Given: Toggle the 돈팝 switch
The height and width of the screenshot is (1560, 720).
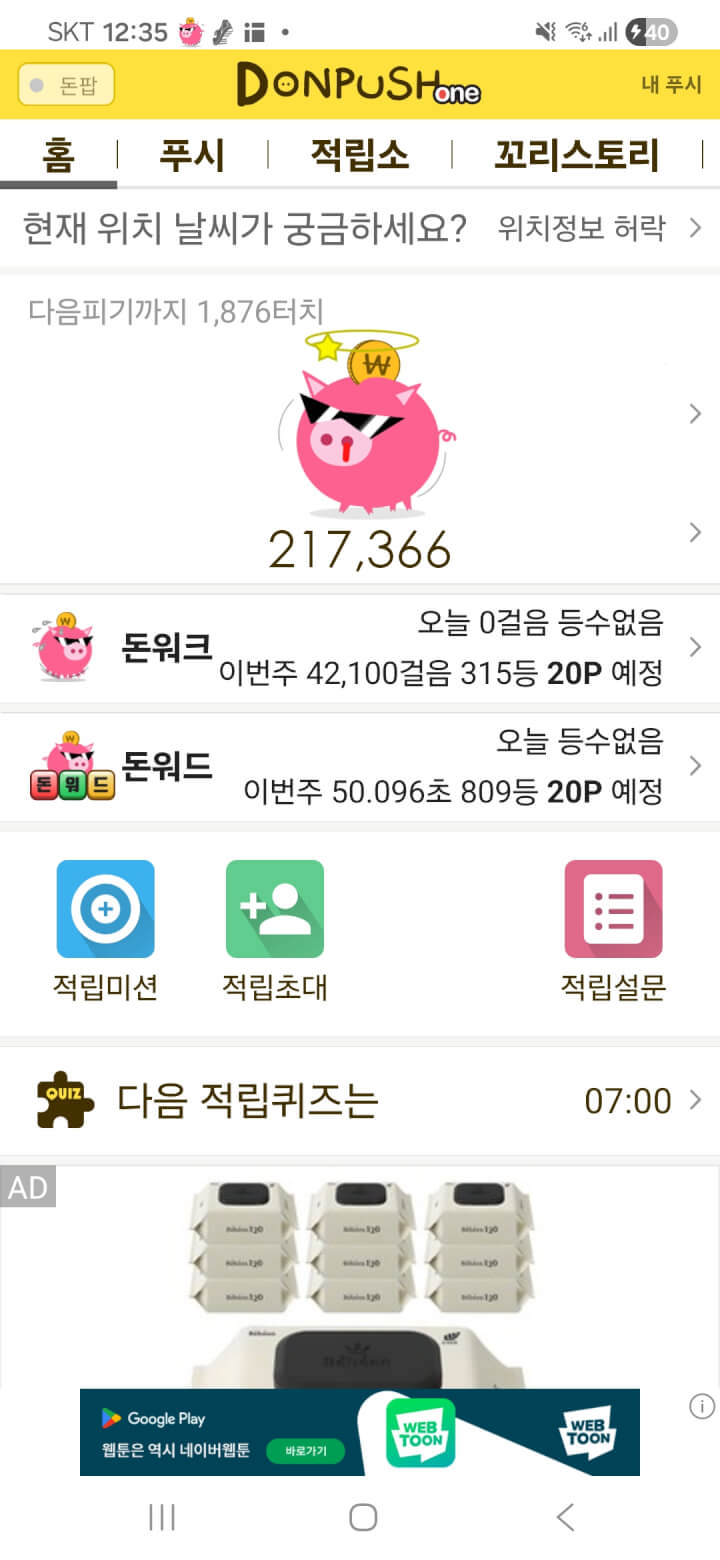Looking at the screenshot, I should click(x=66, y=85).
